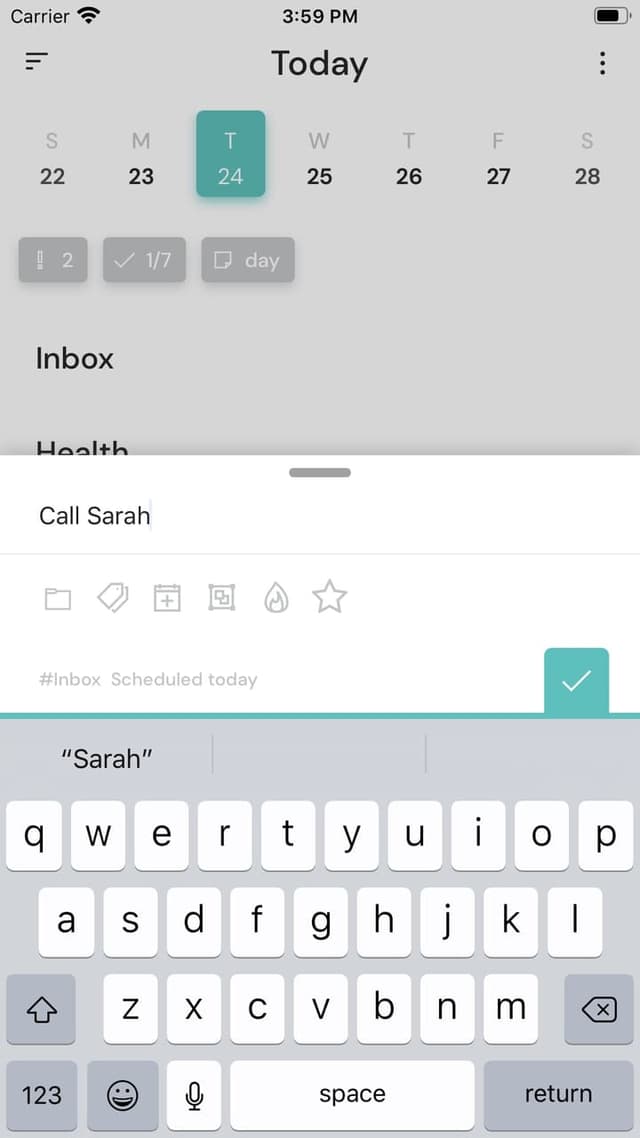
Task: Confirm the task with the teal checkmark button
Action: [x=576, y=681]
